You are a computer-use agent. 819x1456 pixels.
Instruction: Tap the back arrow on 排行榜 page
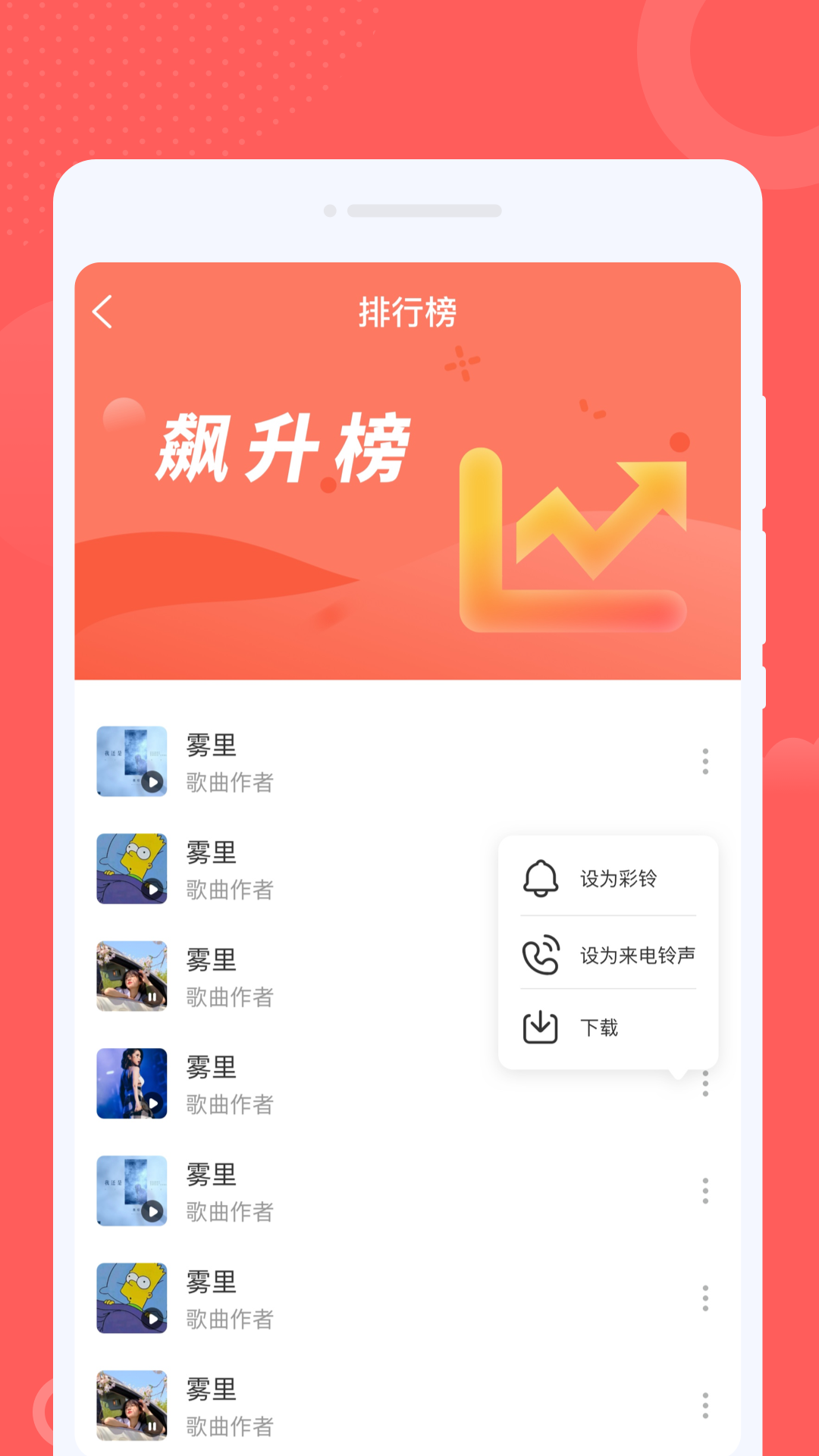pos(101,312)
